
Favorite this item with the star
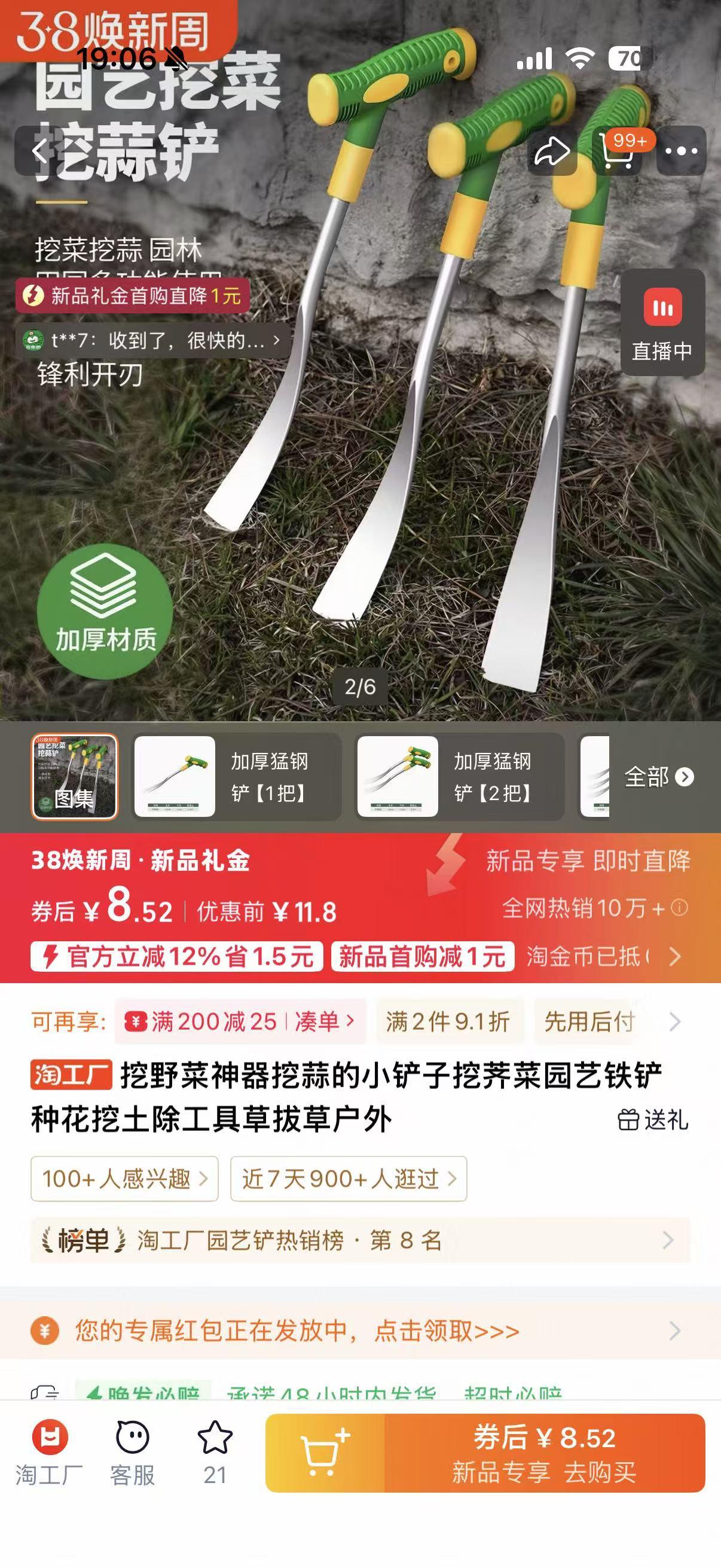coord(215,1453)
